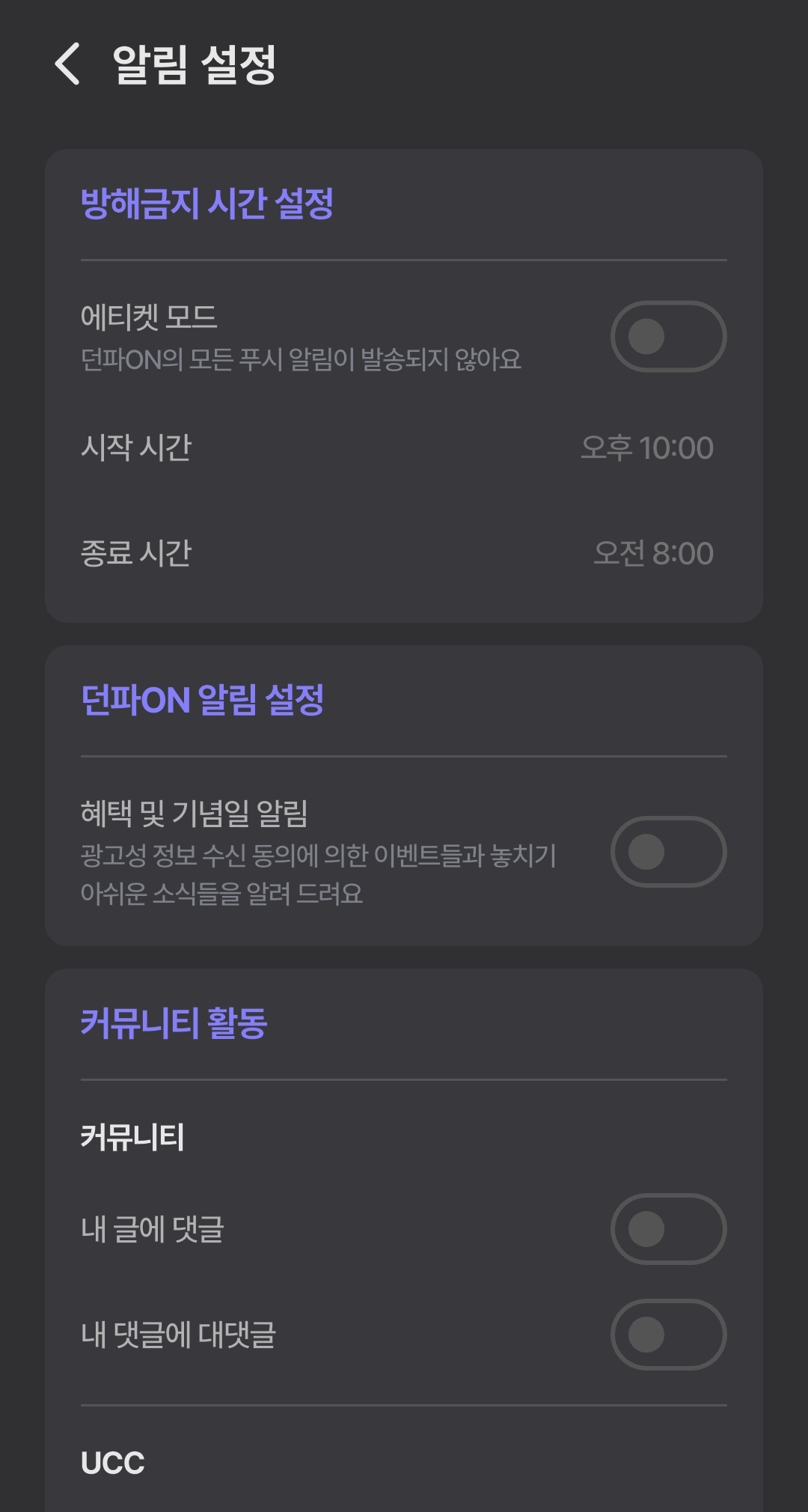Go back from 알림 설정 screen
Image resolution: width=808 pixels, height=1512 pixels.
pyautogui.click(x=67, y=64)
